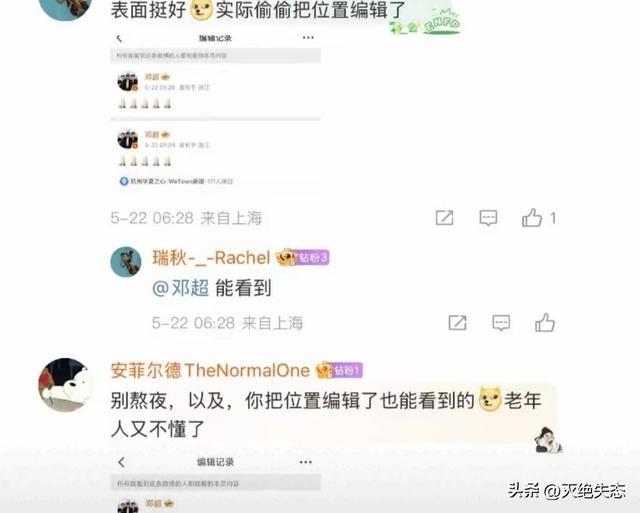Image resolution: width=640 pixels, height=513 pixels.
Task: Reply to the comment with like count 1
Action: pyautogui.click(x=488, y=217)
